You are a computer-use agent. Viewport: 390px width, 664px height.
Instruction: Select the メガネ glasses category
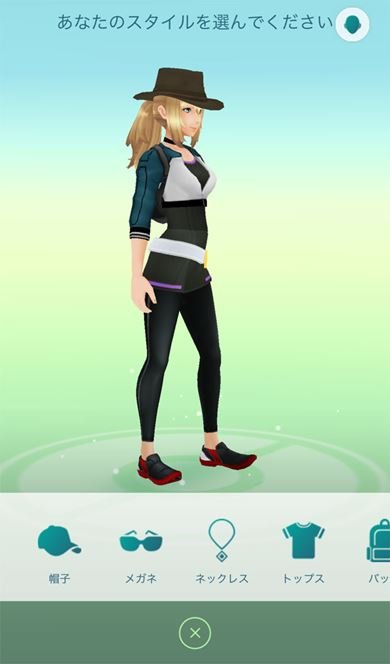pyautogui.click(x=141, y=553)
